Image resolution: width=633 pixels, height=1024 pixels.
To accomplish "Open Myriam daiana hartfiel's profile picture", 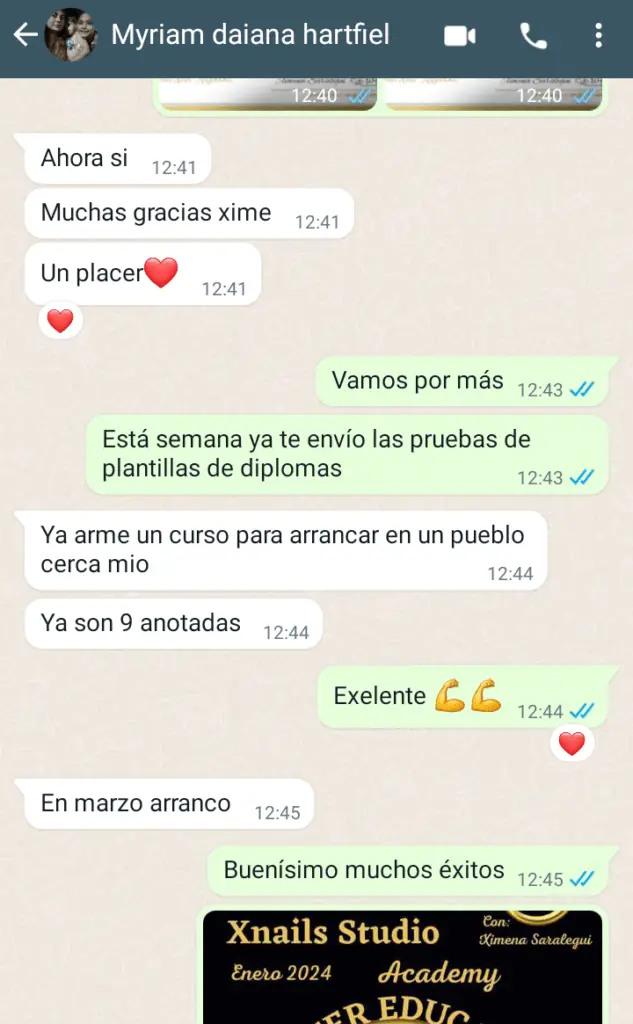I will tap(70, 36).
